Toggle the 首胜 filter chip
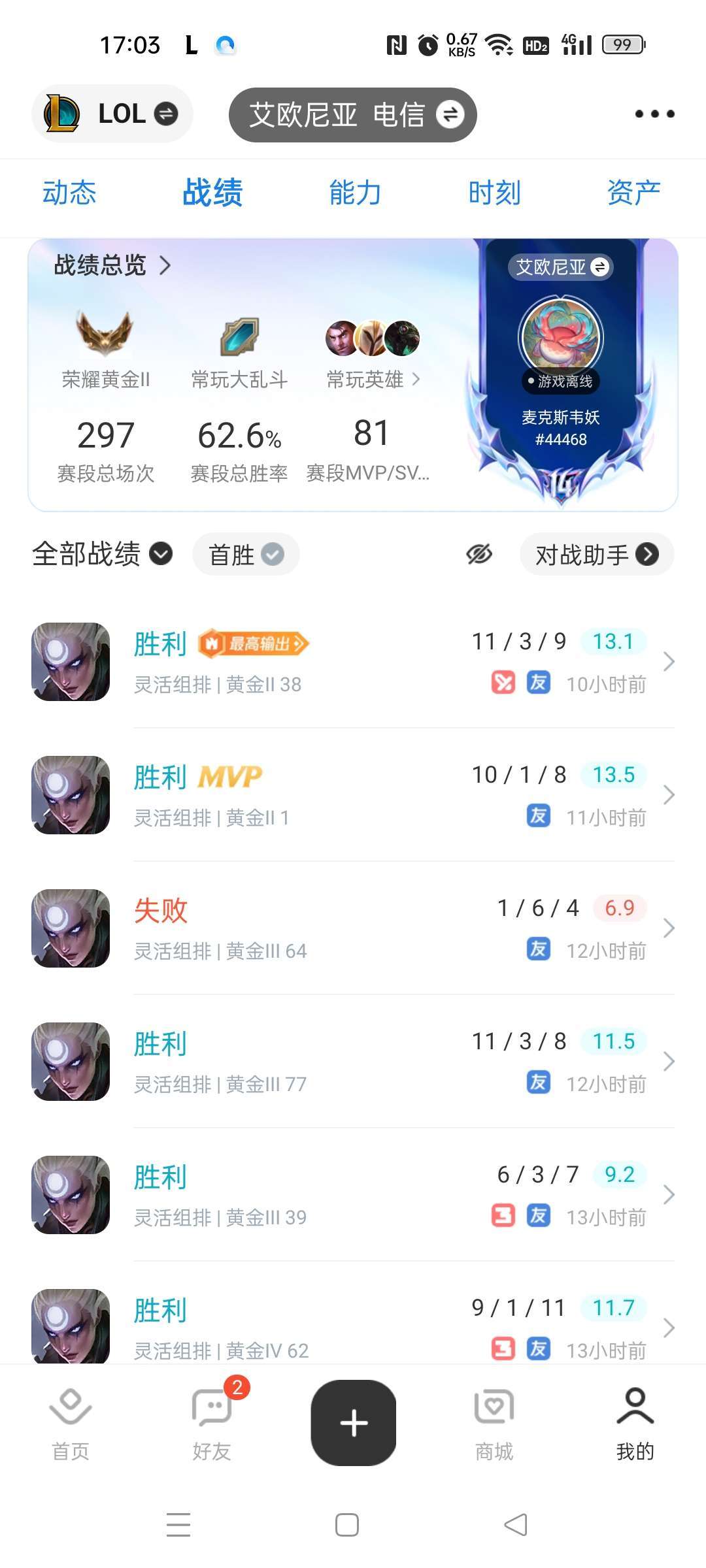The width and height of the screenshot is (706, 1568). [x=246, y=555]
